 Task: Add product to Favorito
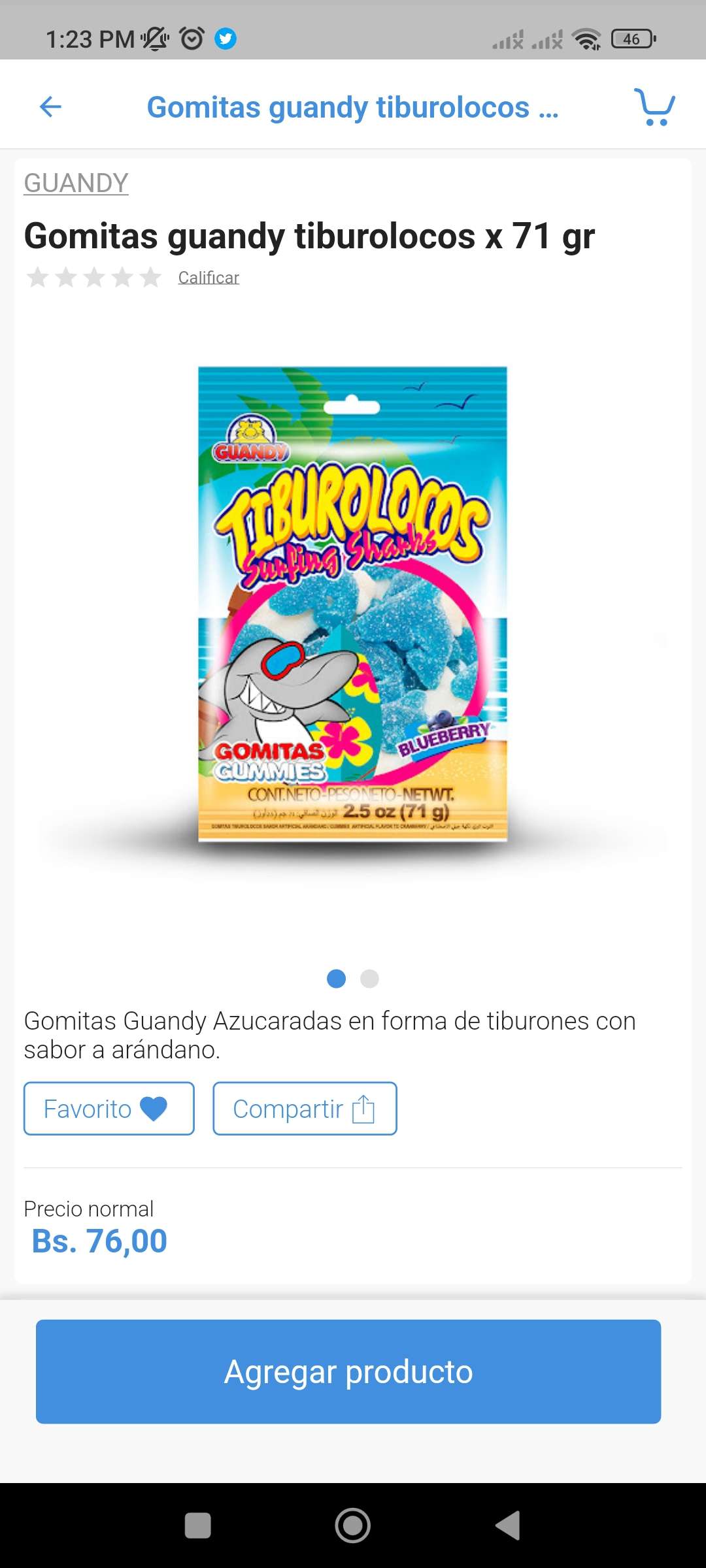pos(109,1109)
